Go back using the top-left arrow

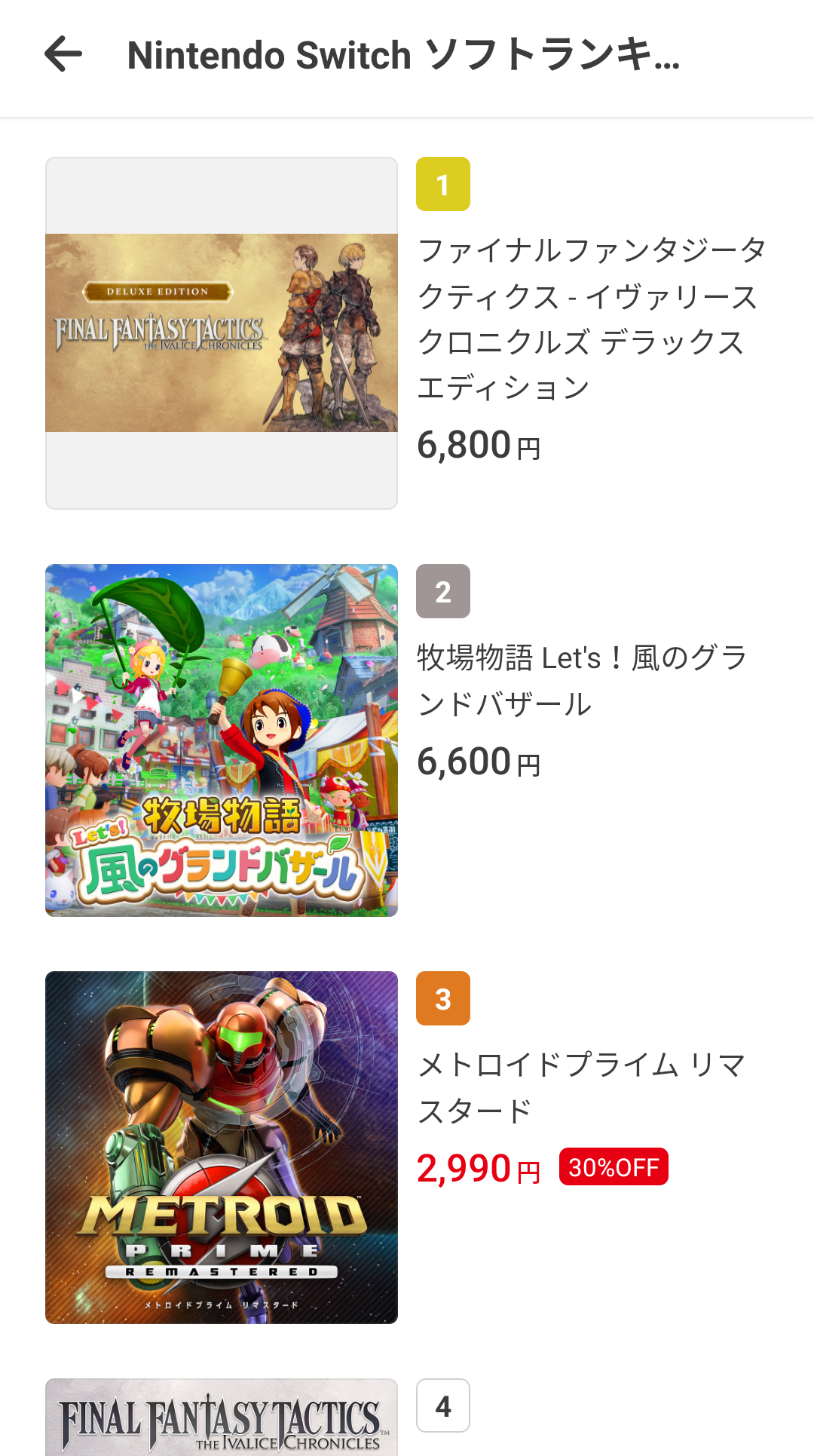[63, 54]
